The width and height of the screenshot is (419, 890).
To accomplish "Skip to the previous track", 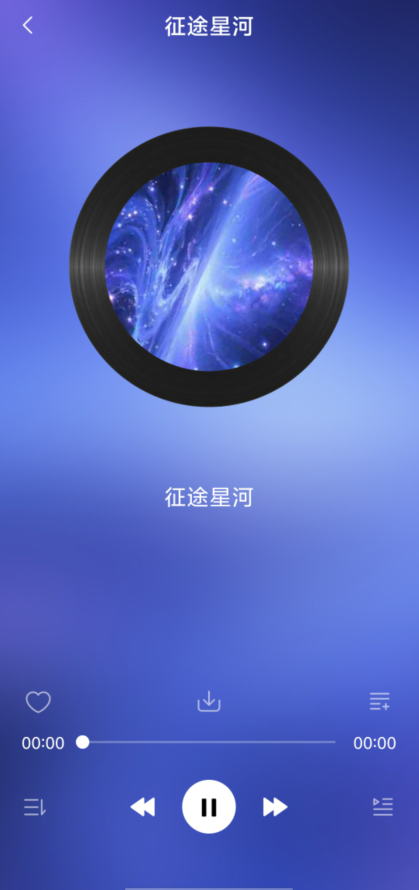I will pos(143,807).
